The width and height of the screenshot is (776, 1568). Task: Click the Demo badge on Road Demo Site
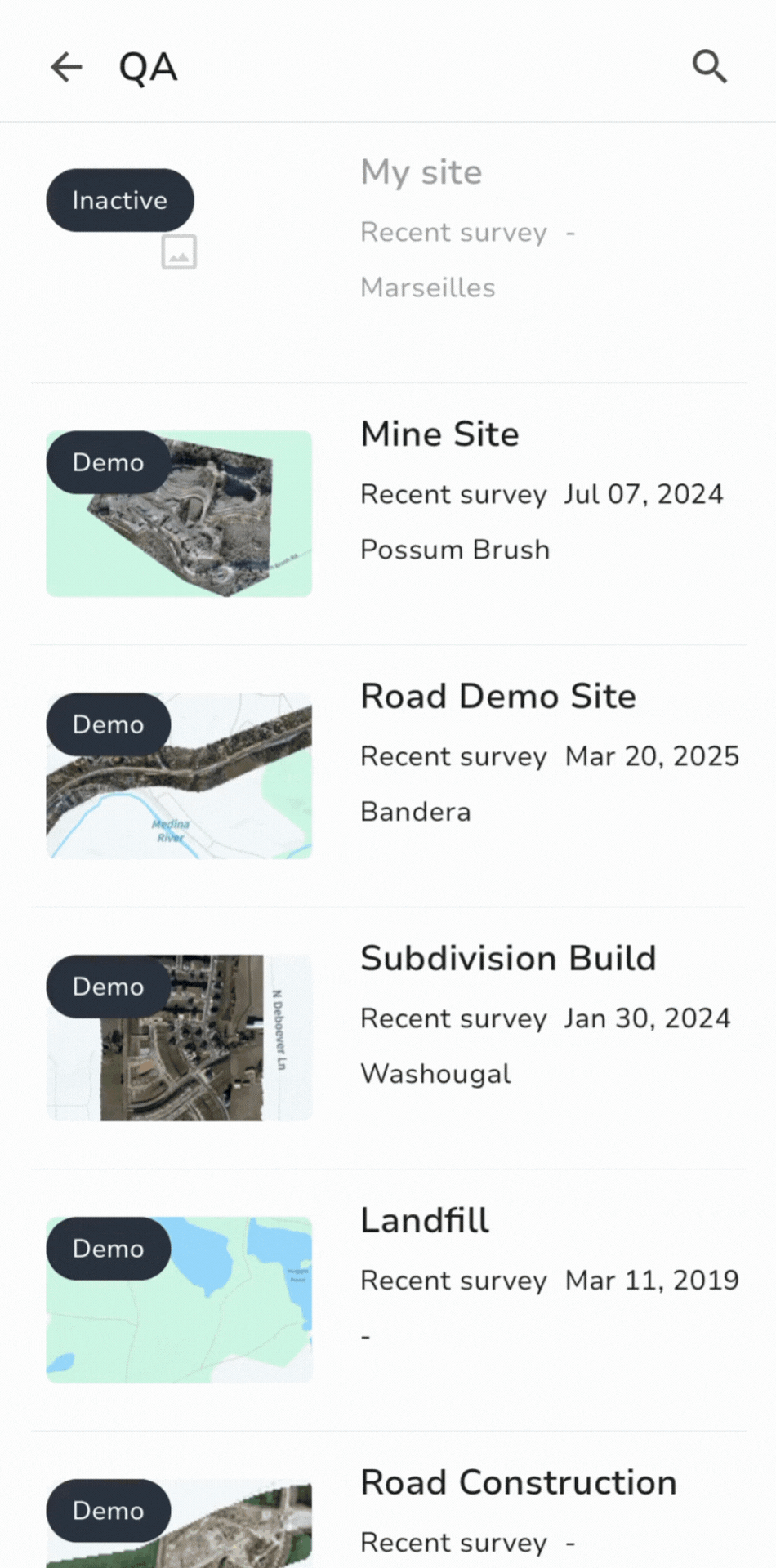(x=108, y=724)
